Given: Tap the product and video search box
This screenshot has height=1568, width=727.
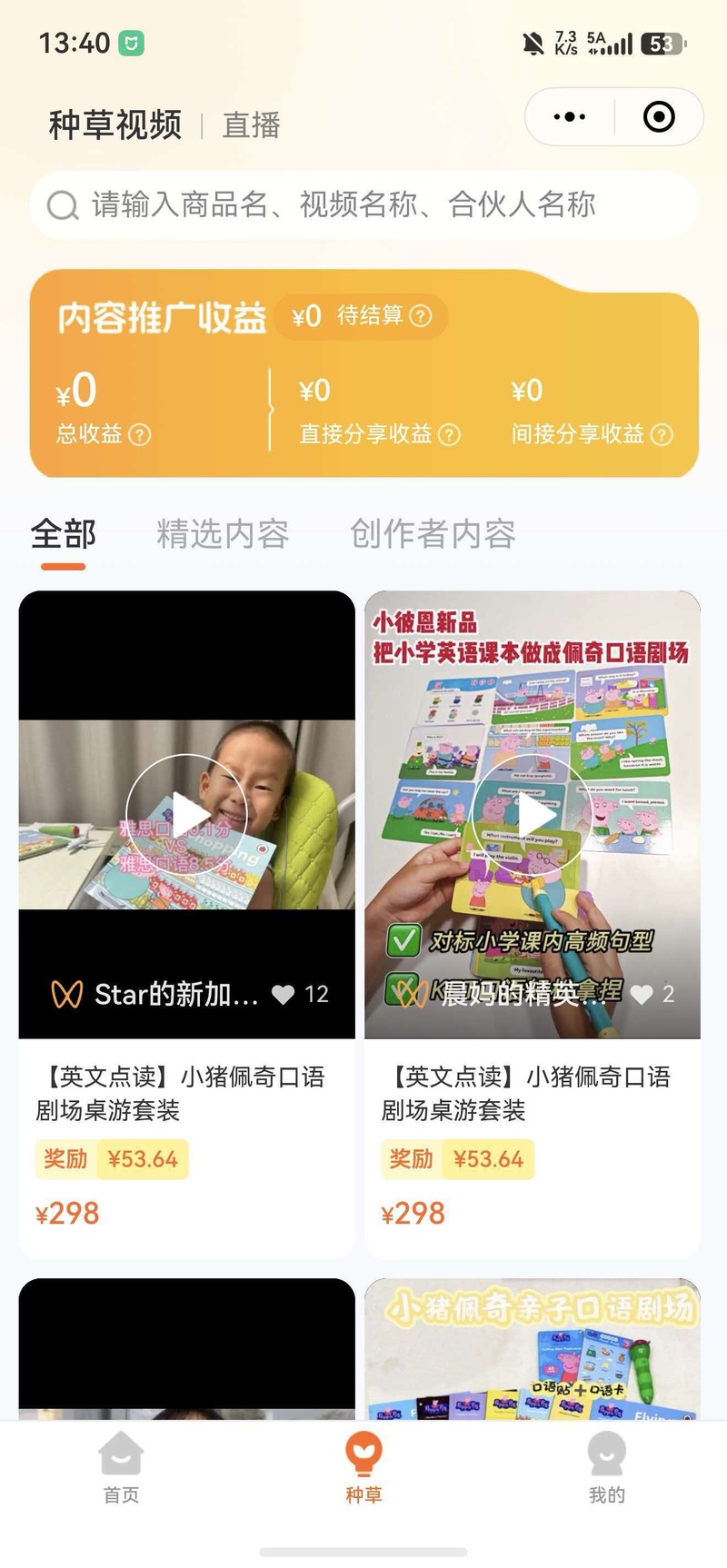Looking at the screenshot, I should point(363,205).
